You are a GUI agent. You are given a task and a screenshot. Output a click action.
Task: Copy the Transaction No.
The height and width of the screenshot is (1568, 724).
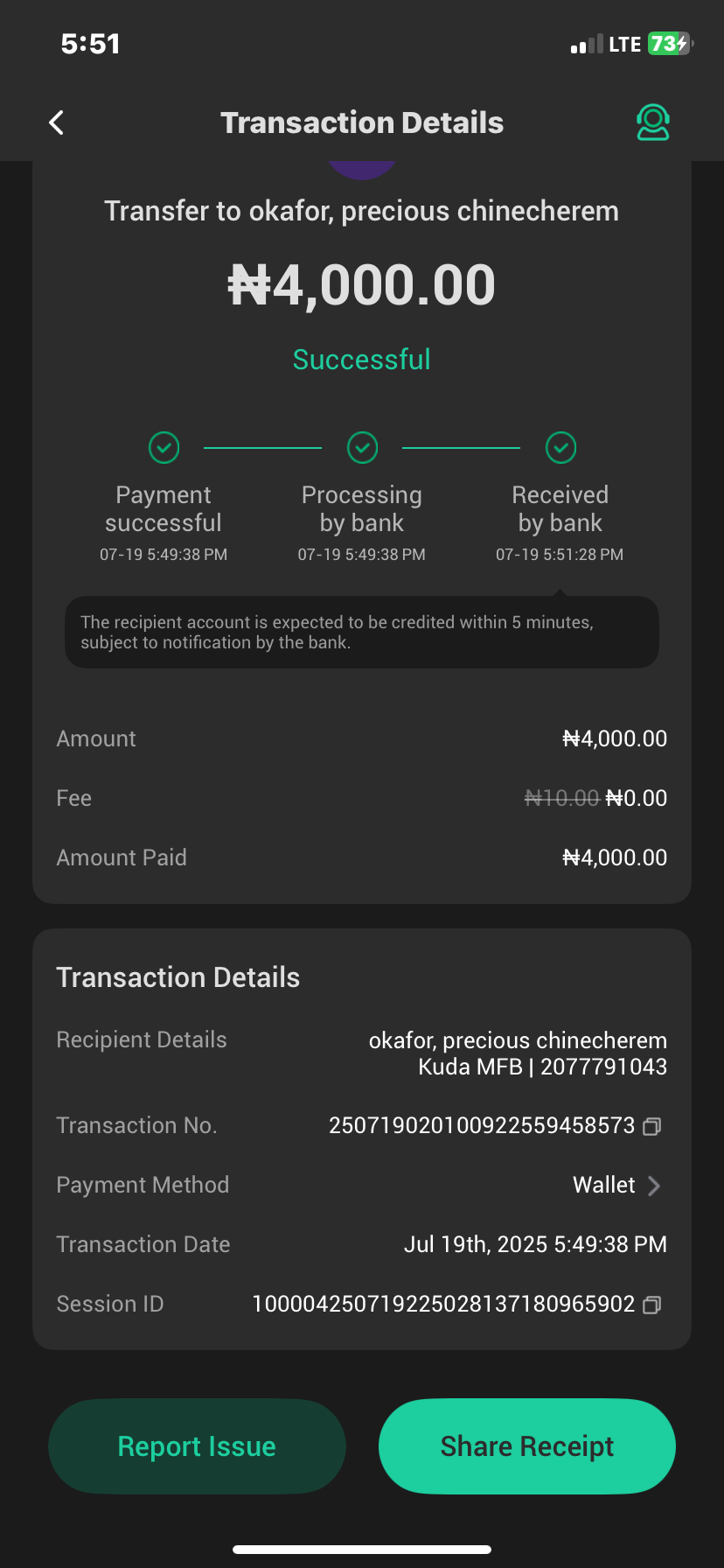click(x=652, y=1126)
